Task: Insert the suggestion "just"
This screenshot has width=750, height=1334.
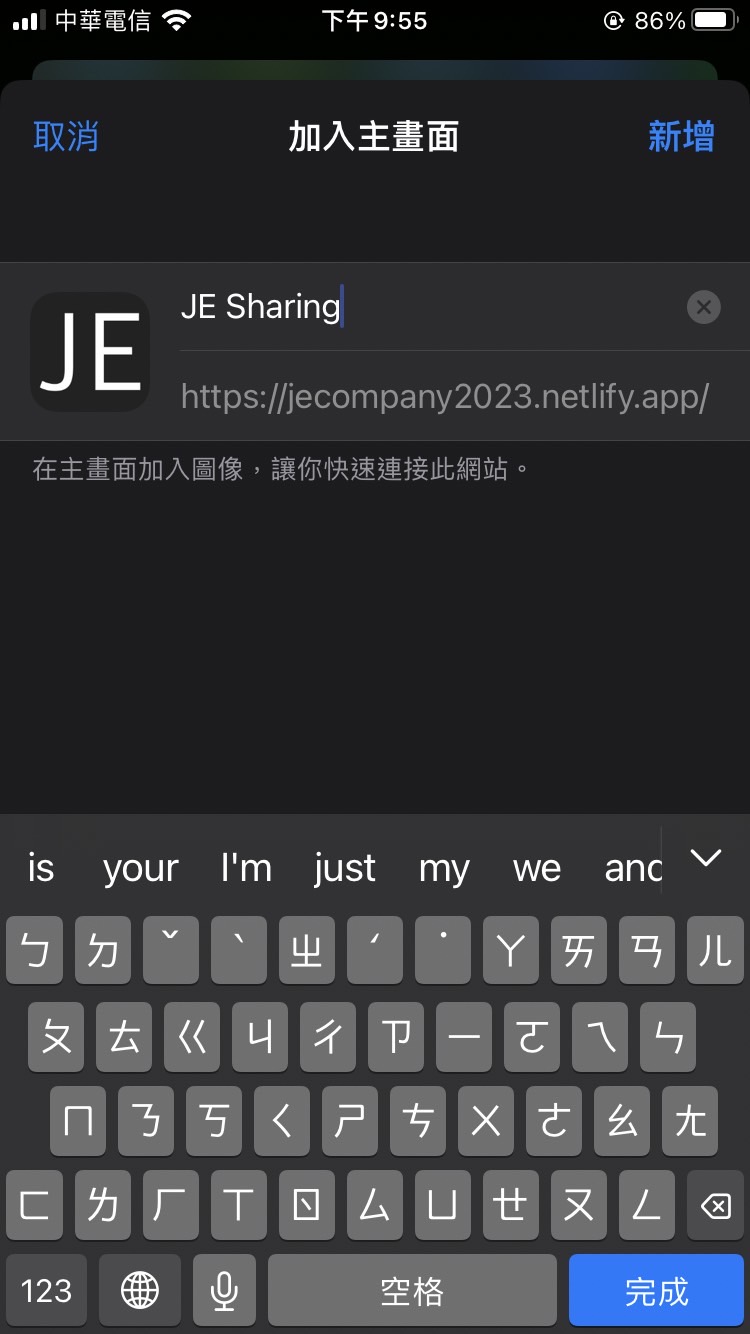Action: (344, 869)
